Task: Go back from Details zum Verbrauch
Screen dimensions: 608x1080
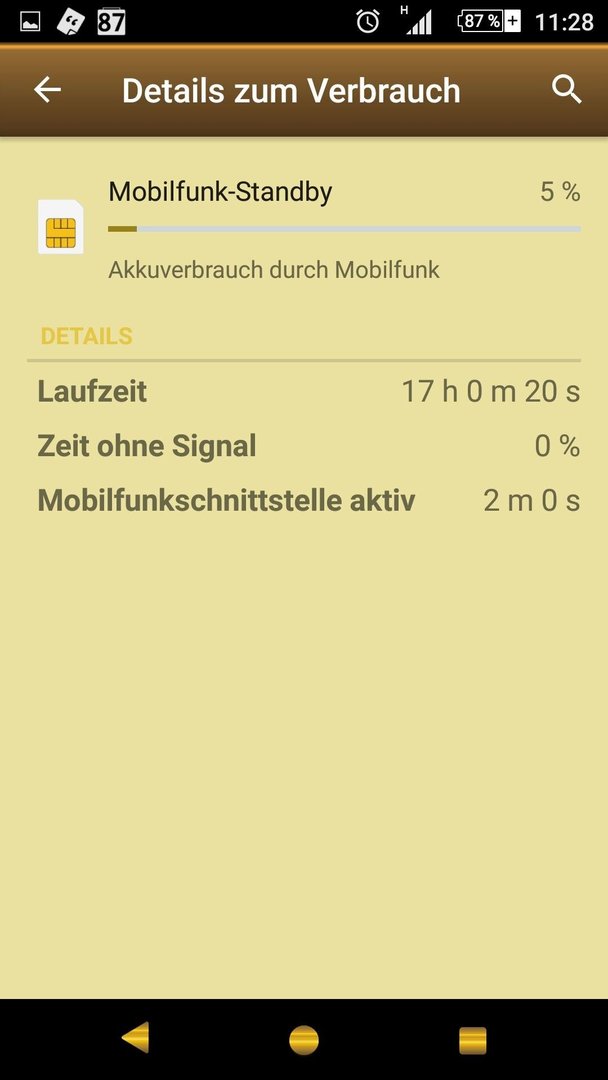Action: (48, 90)
